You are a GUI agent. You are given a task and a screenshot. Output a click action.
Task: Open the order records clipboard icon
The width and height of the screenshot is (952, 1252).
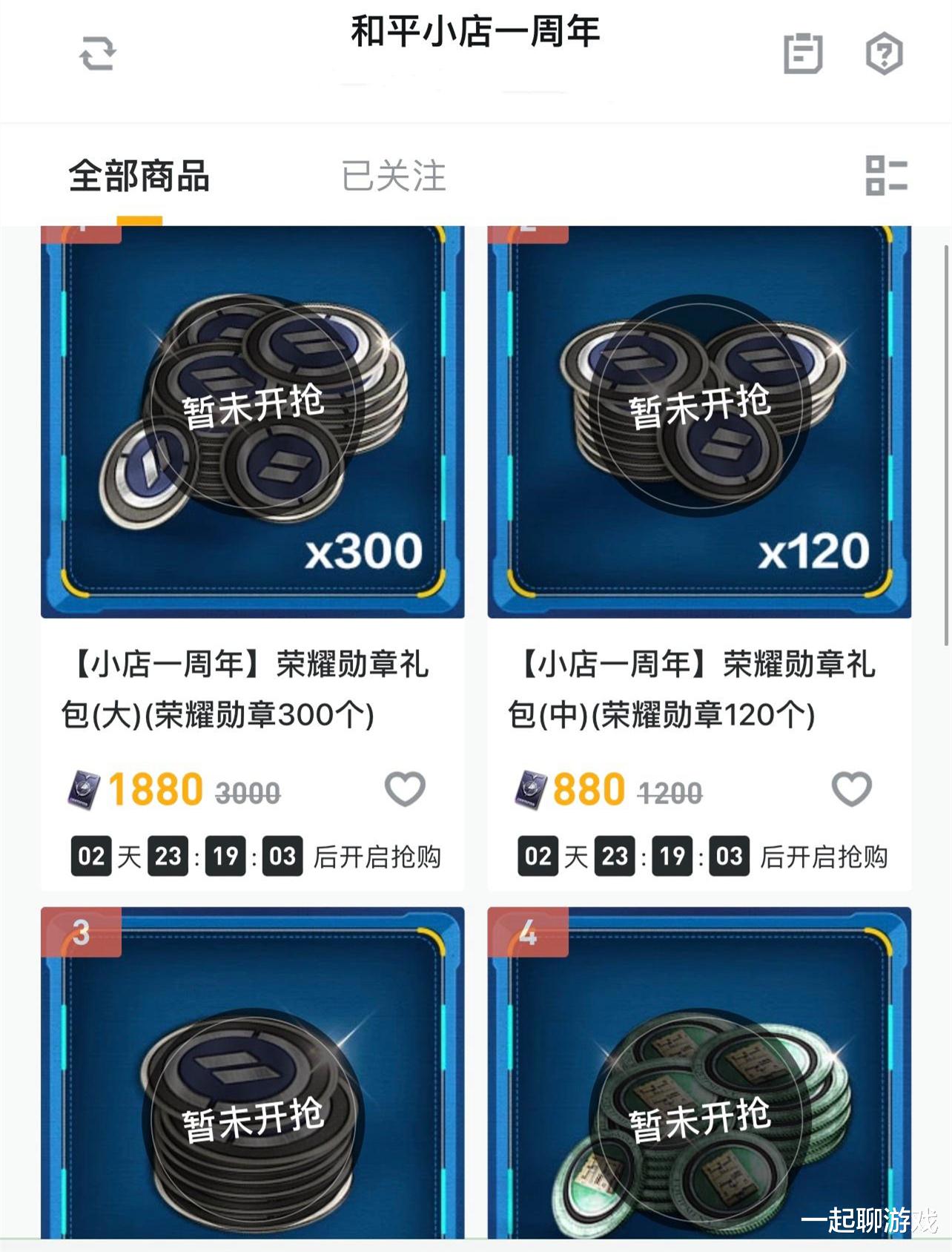tap(803, 53)
